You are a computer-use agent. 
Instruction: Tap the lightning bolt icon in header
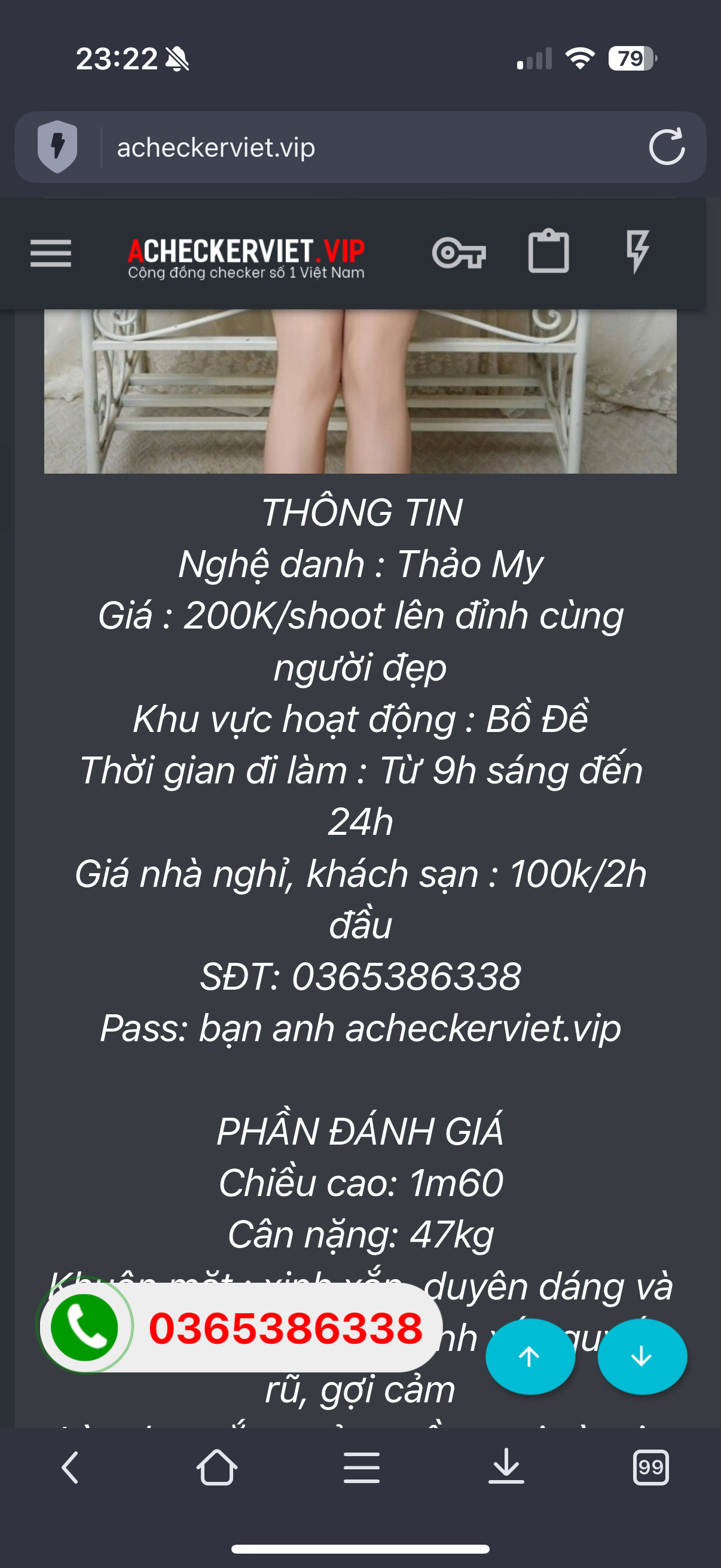tap(637, 251)
